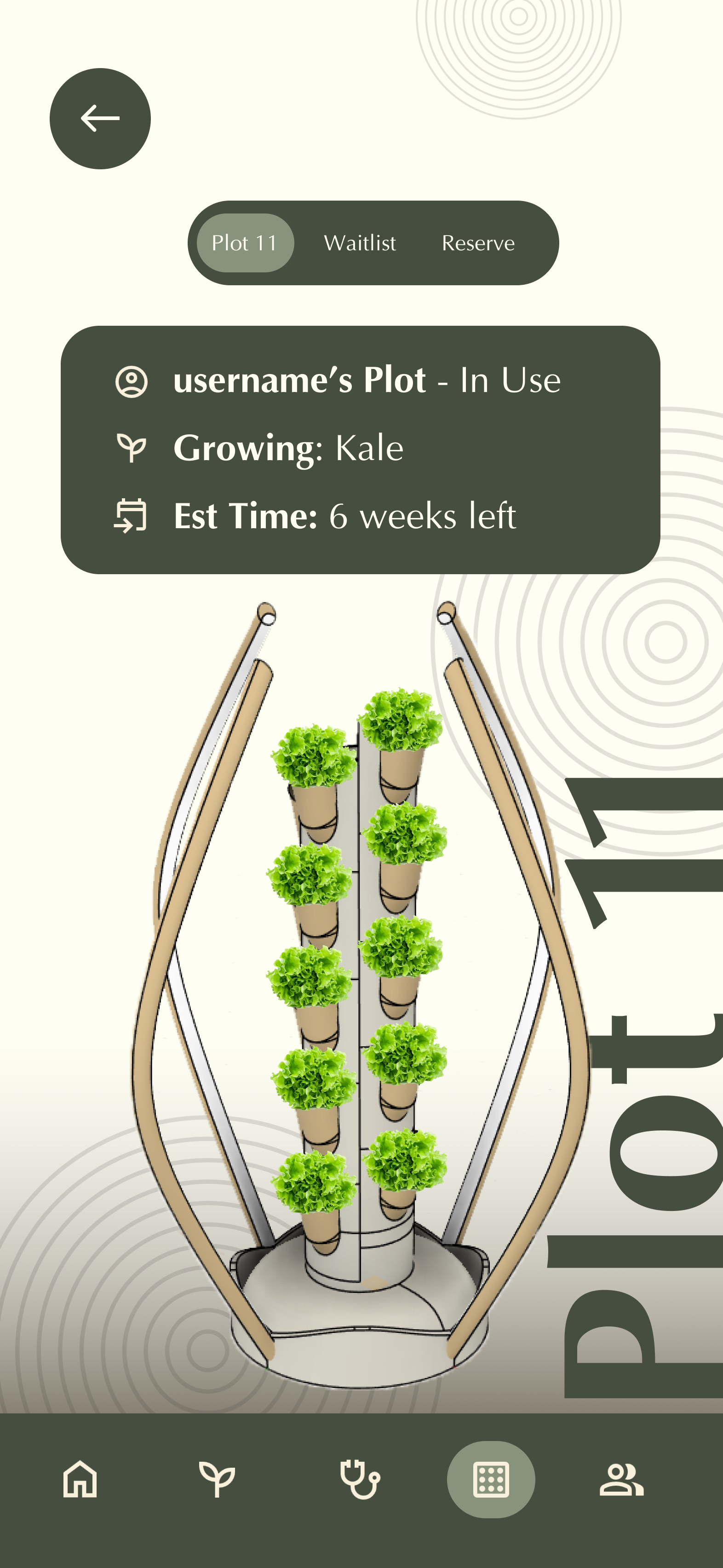Switch to the Waitlist tab
723x1568 pixels.
(x=360, y=243)
